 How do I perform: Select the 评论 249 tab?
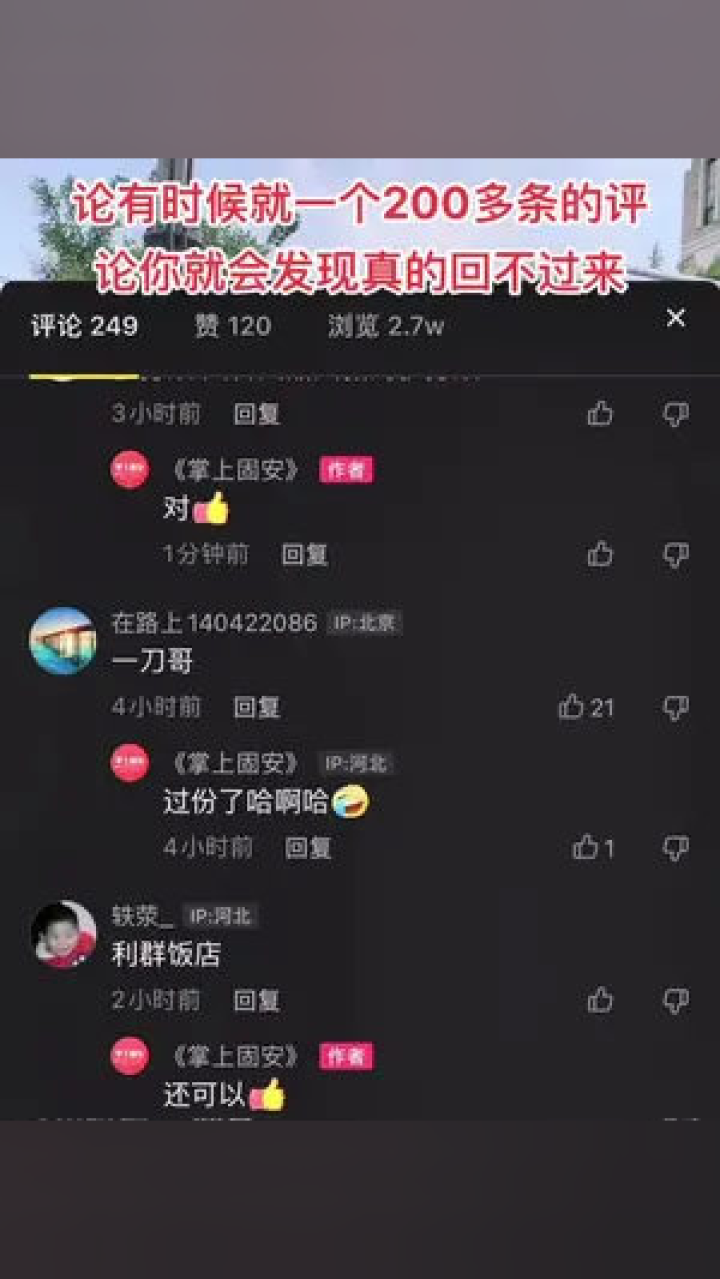84,326
